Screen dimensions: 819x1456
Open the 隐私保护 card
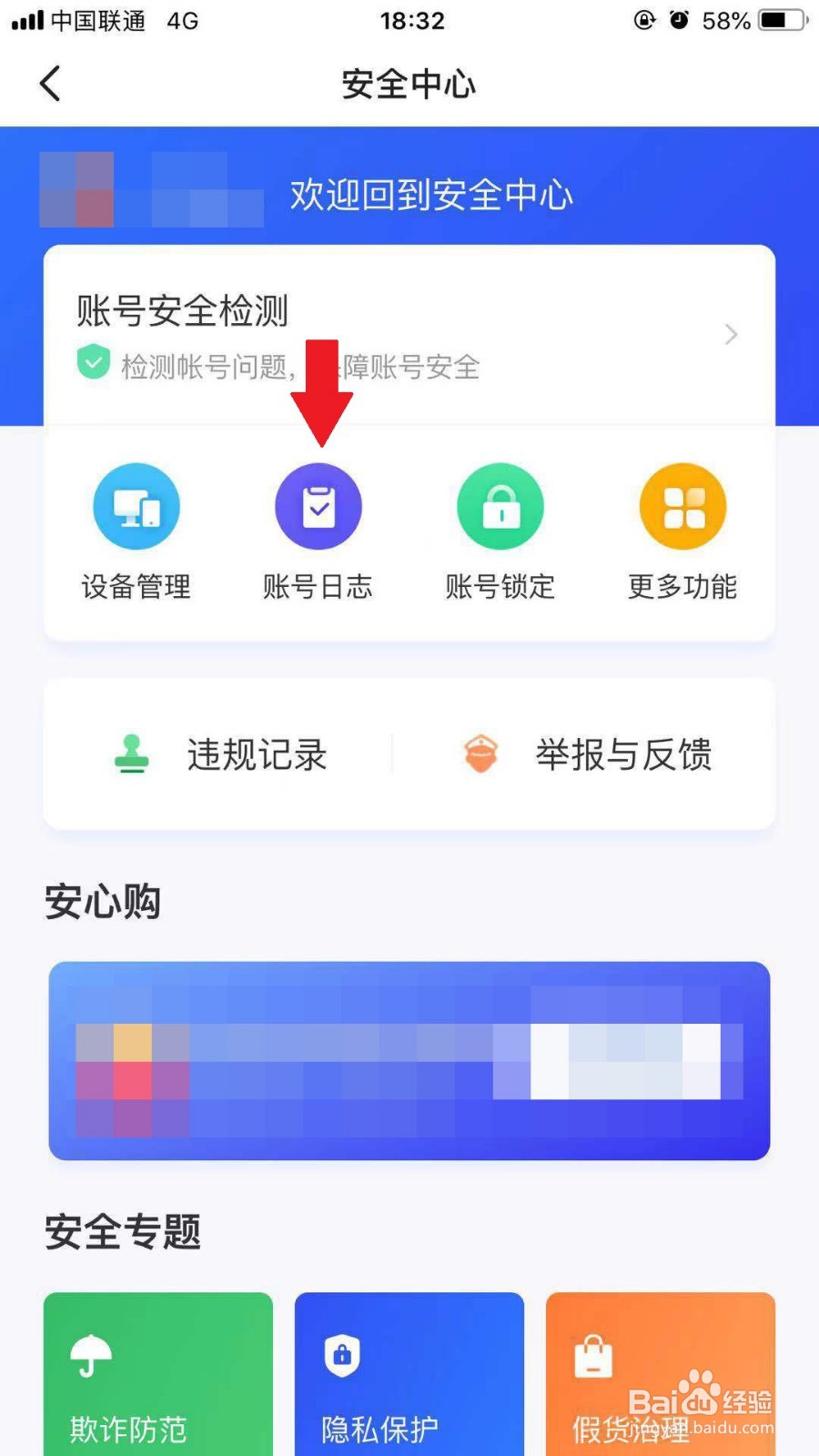point(409,1374)
